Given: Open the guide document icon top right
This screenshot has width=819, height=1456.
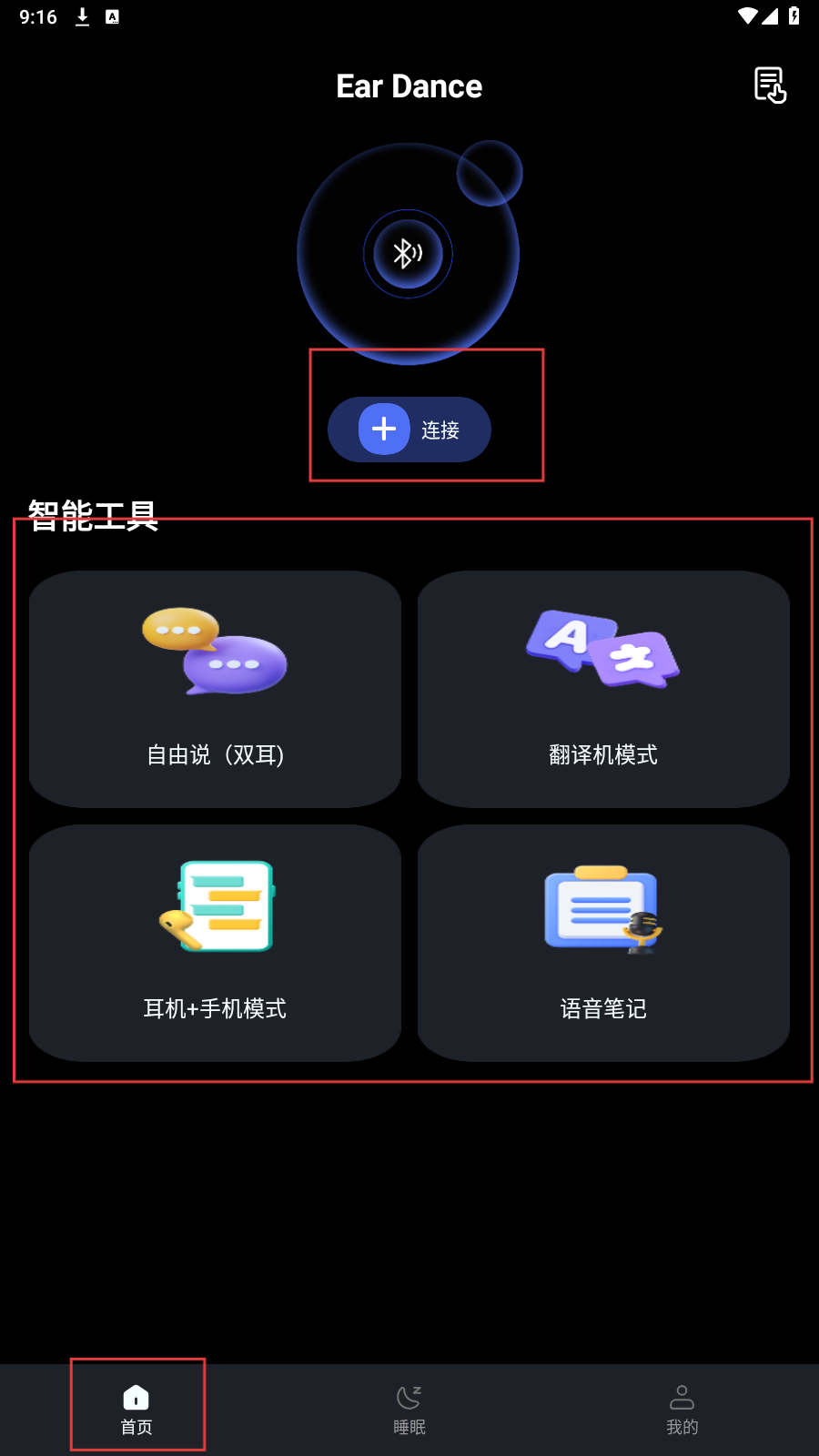Looking at the screenshot, I should pos(770,86).
